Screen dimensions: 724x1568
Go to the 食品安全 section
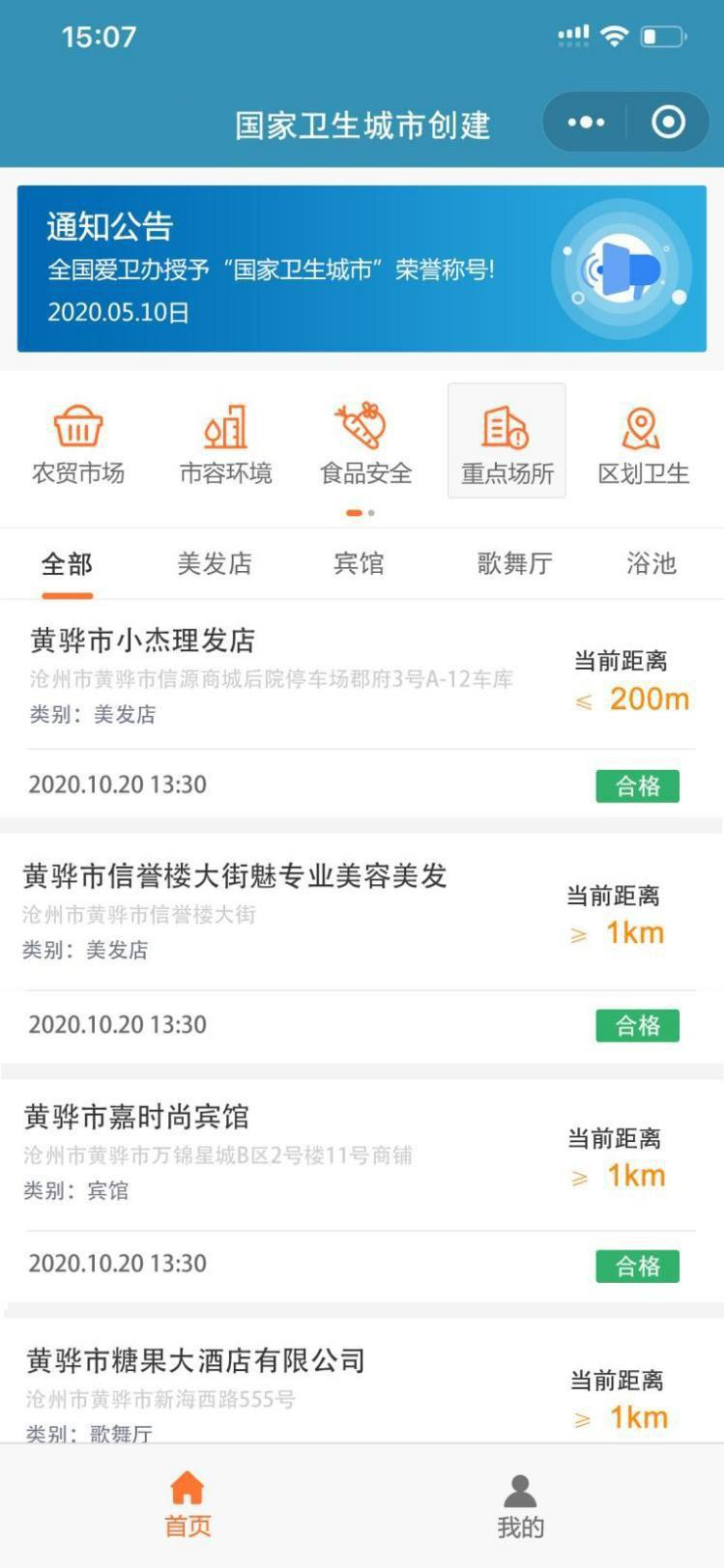tap(365, 442)
